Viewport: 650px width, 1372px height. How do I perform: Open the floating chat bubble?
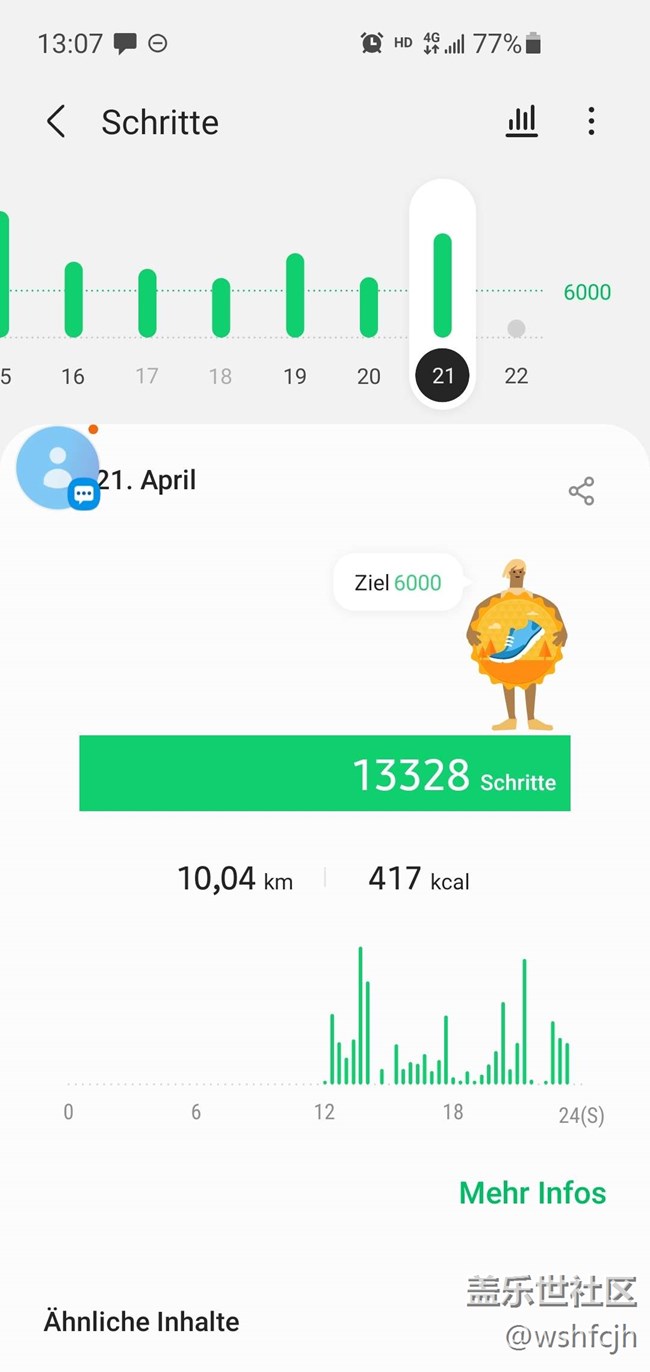coord(59,469)
